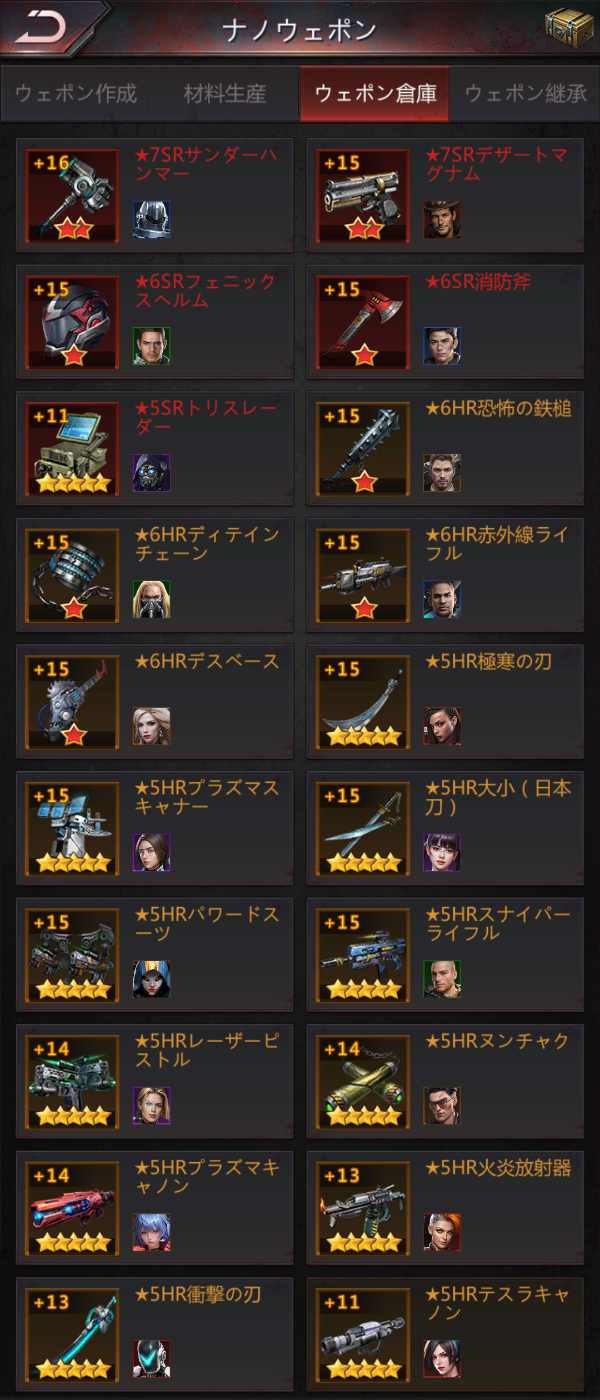The height and width of the screenshot is (1400, 600).
Task: View the ★5HRスナイパーライフル weapon
Action: pos(445,954)
